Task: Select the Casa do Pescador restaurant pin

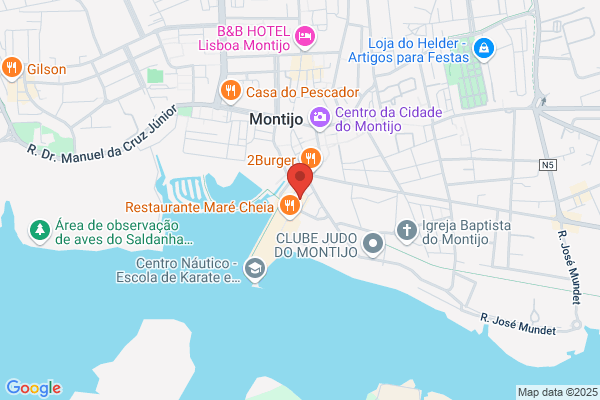Action: (231, 92)
